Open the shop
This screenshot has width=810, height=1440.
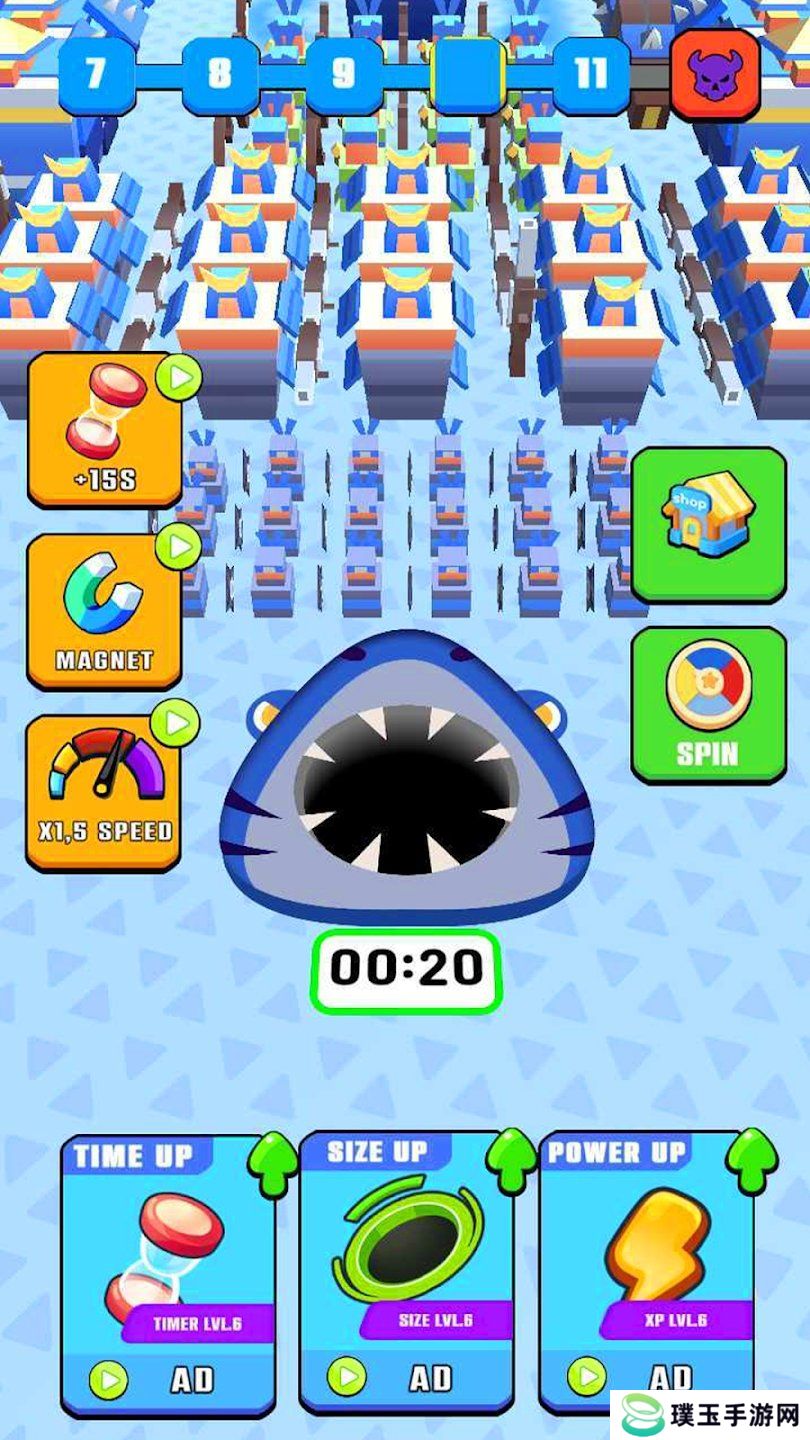[708, 524]
